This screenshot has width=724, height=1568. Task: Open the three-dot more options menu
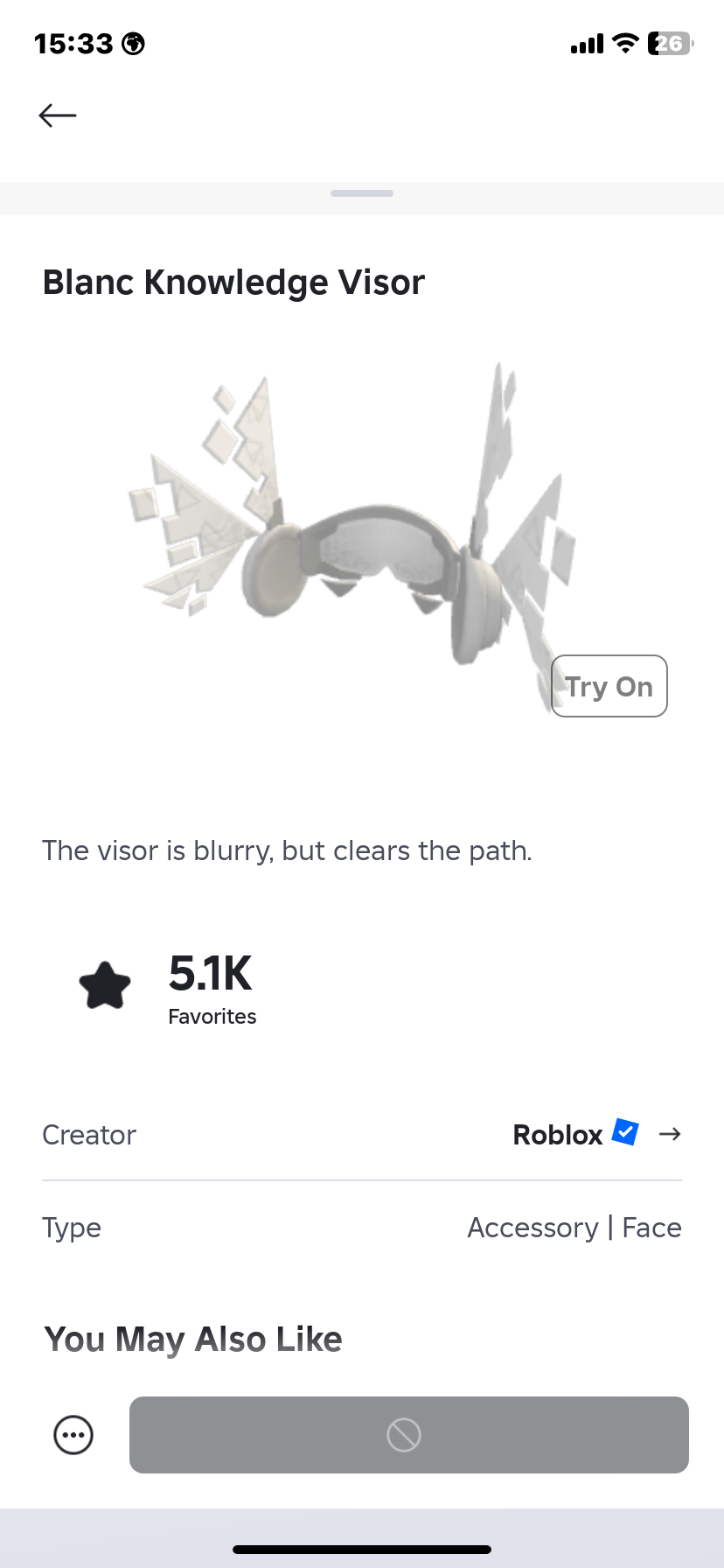coord(73,1435)
